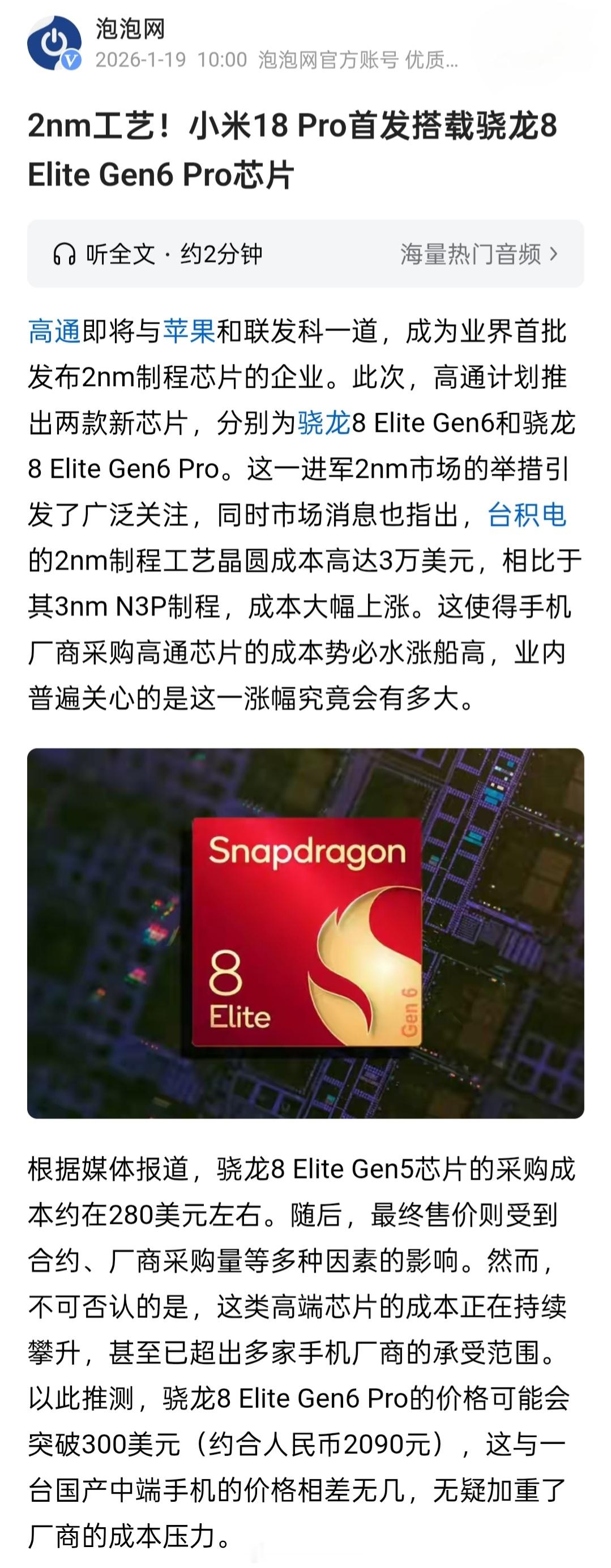Click the blue verified V badge on avatar
Viewport: 611px width, 1568px height.
coord(72,60)
